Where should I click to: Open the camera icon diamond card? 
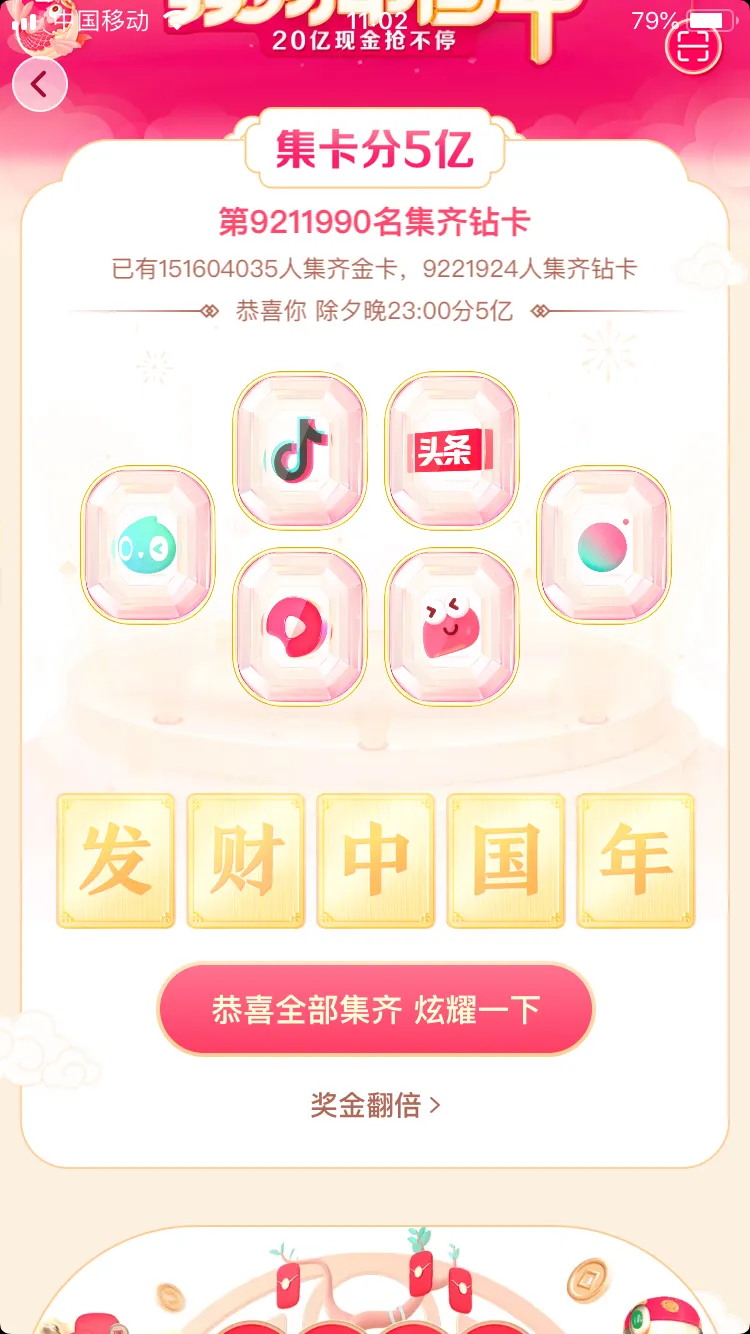pyautogui.click(x=604, y=545)
